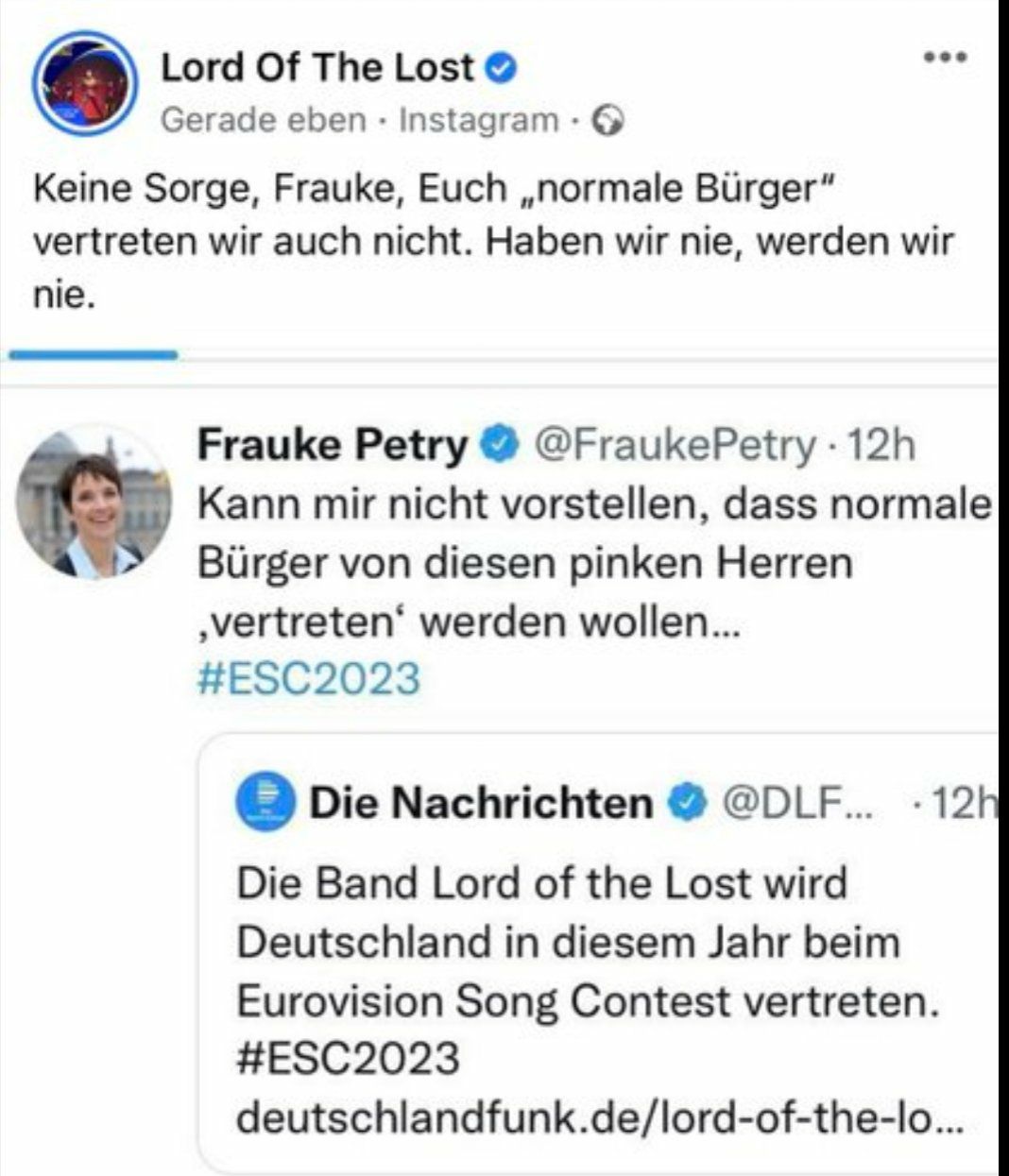Visit the Lord Of The Lost page name
Viewport: 1009px width, 1176px height.
317,67
